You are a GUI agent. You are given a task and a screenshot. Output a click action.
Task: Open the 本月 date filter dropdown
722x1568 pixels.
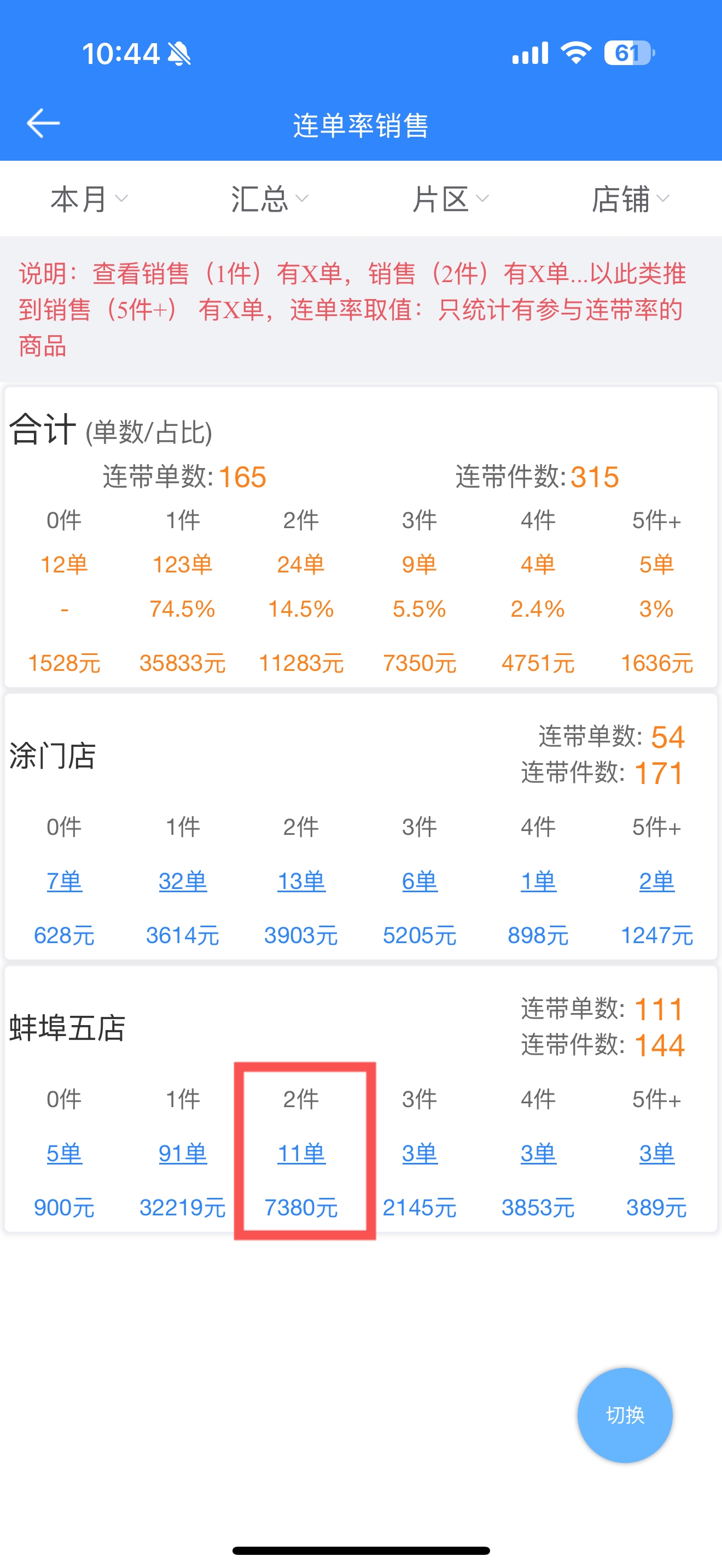[x=90, y=199]
